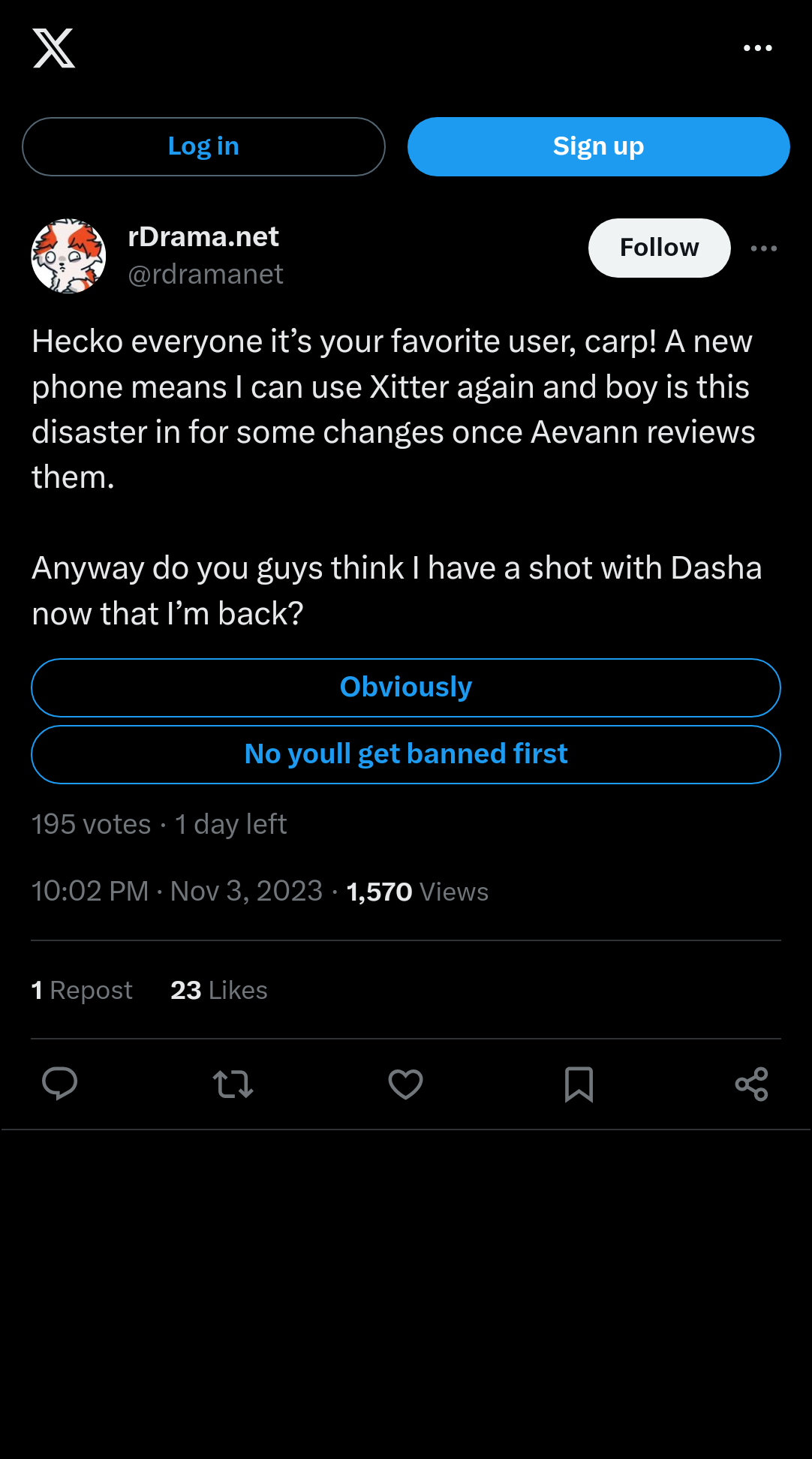Like this post
Screen dimensions: 812x1459
(x=405, y=1084)
